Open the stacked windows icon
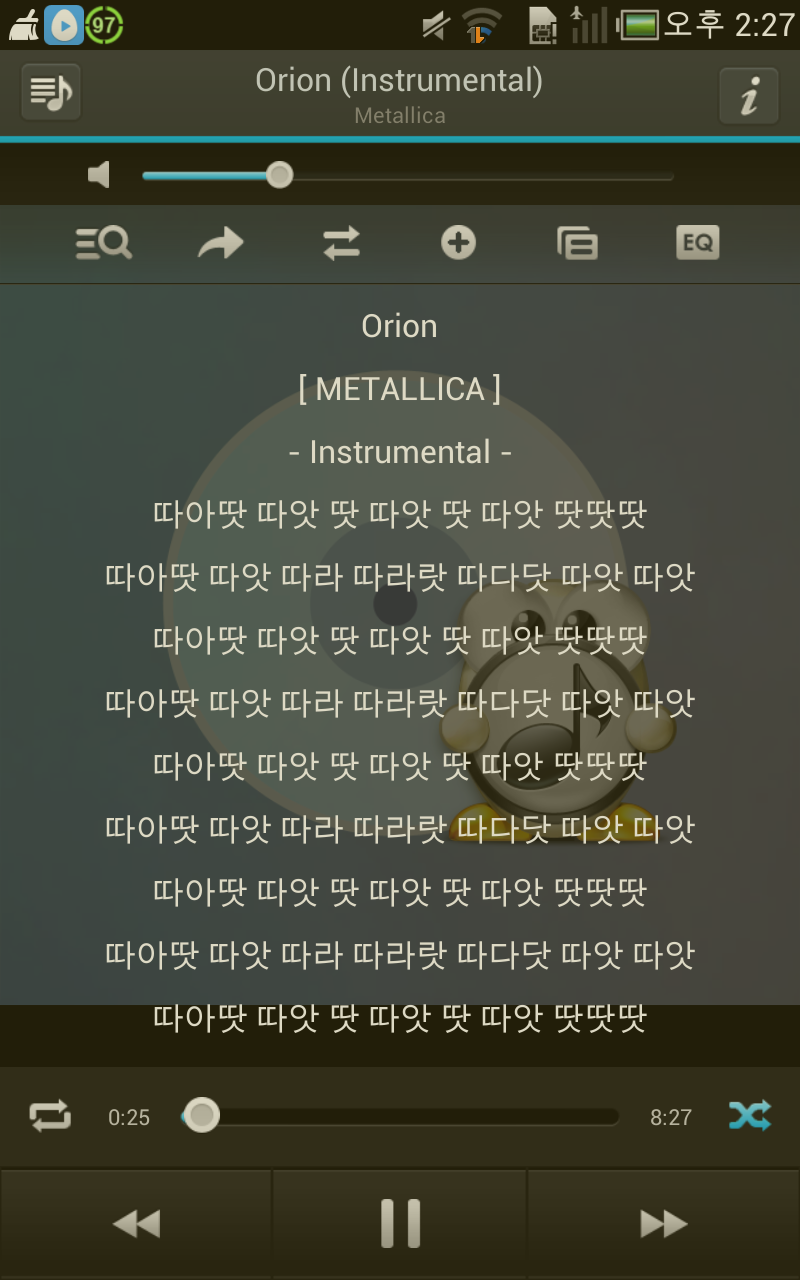Viewport: 800px width, 1280px height. (x=577, y=243)
